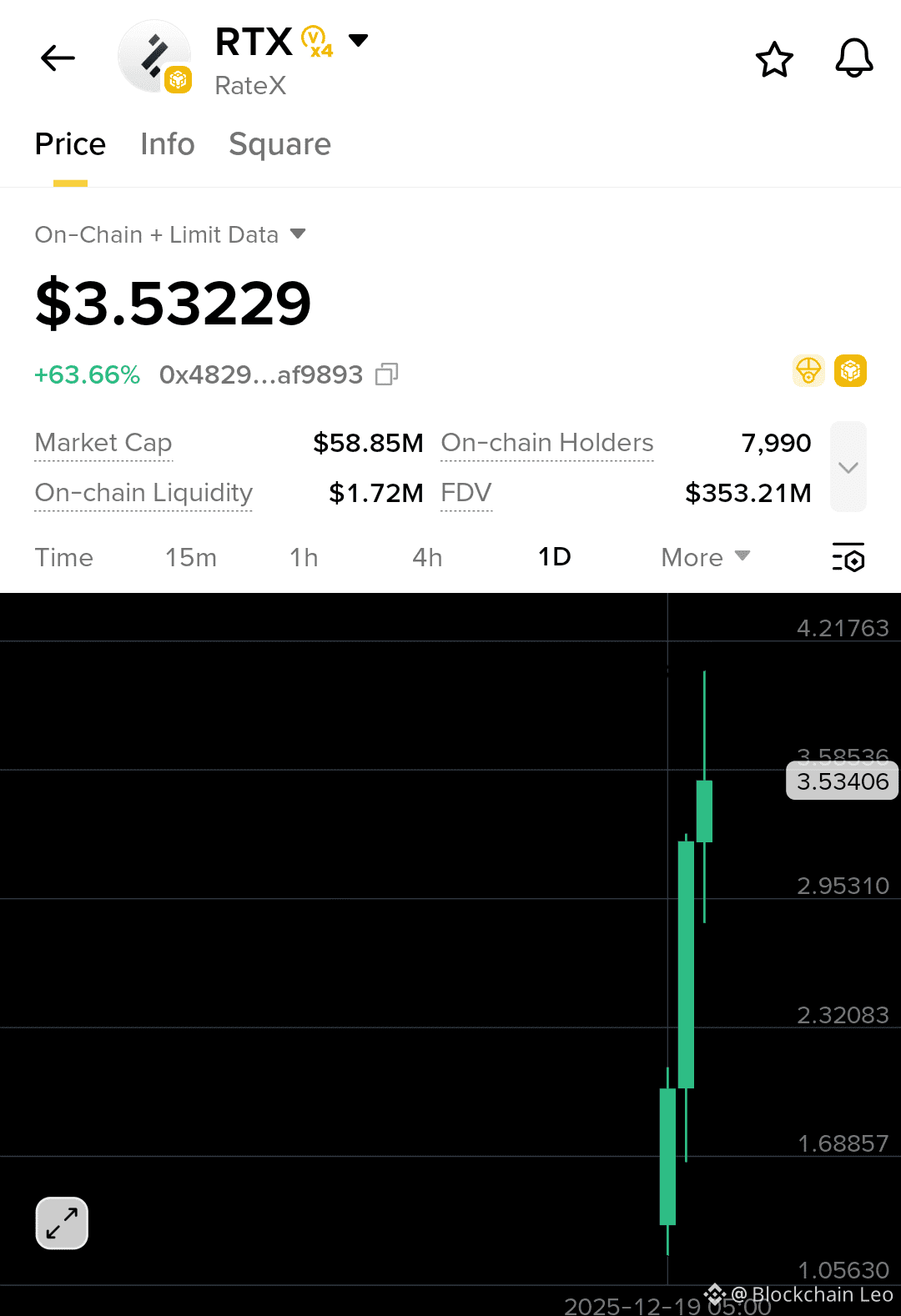The image size is (901, 1316).
Task: Open the chart indicator settings icon
Action: [x=848, y=557]
